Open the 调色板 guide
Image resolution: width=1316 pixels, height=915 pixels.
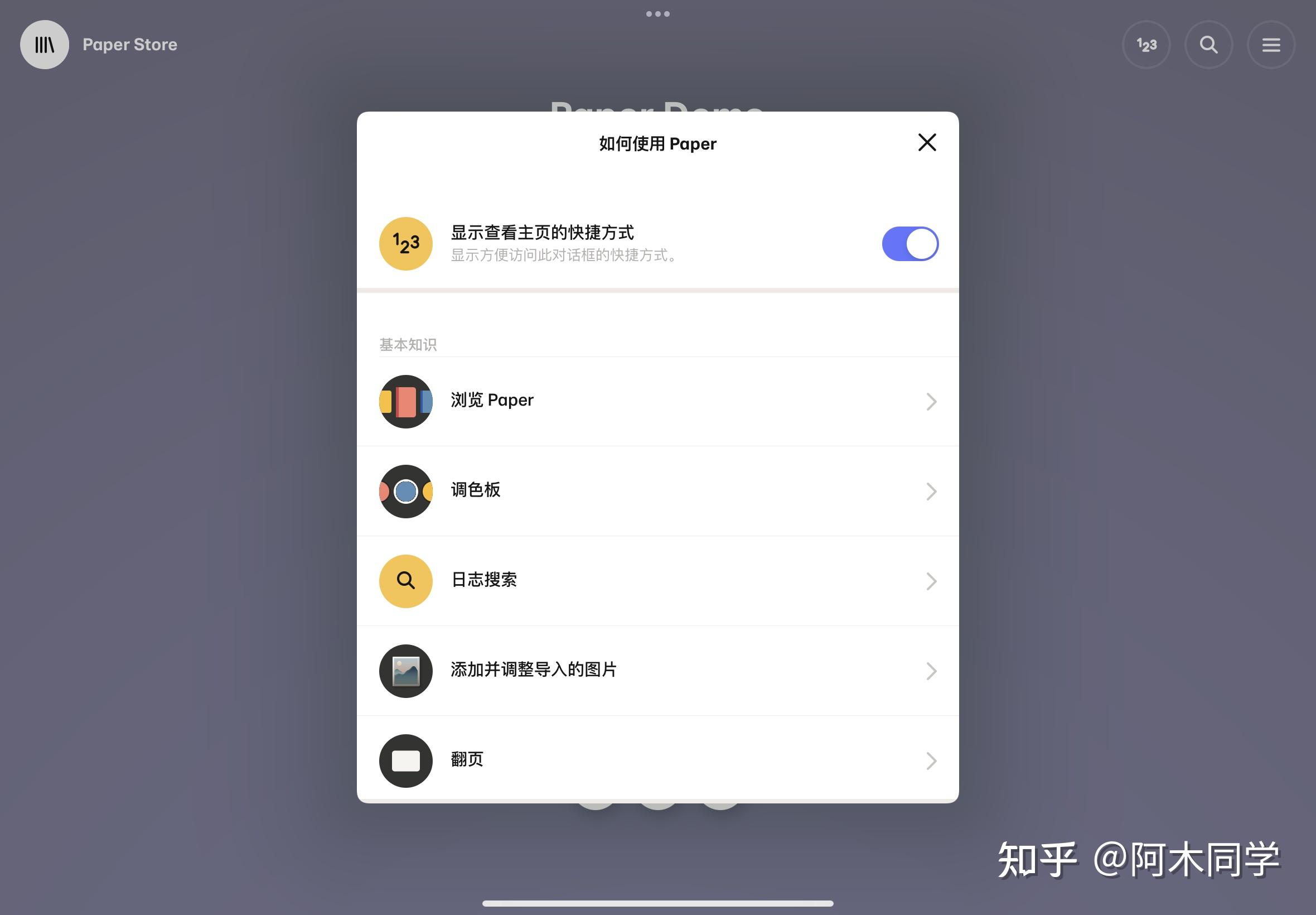[x=657, y=492]
